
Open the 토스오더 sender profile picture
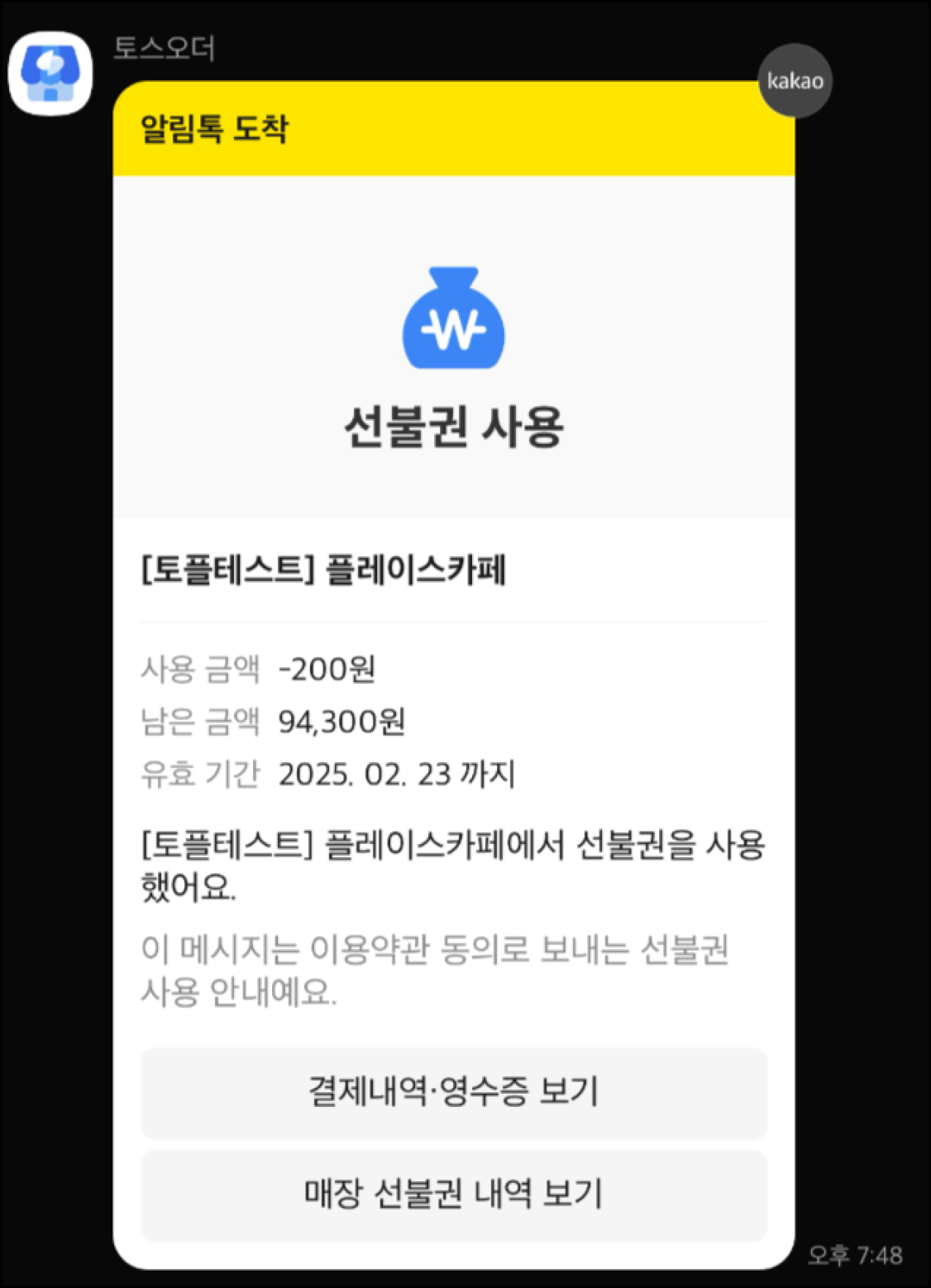tap(50, 73)
